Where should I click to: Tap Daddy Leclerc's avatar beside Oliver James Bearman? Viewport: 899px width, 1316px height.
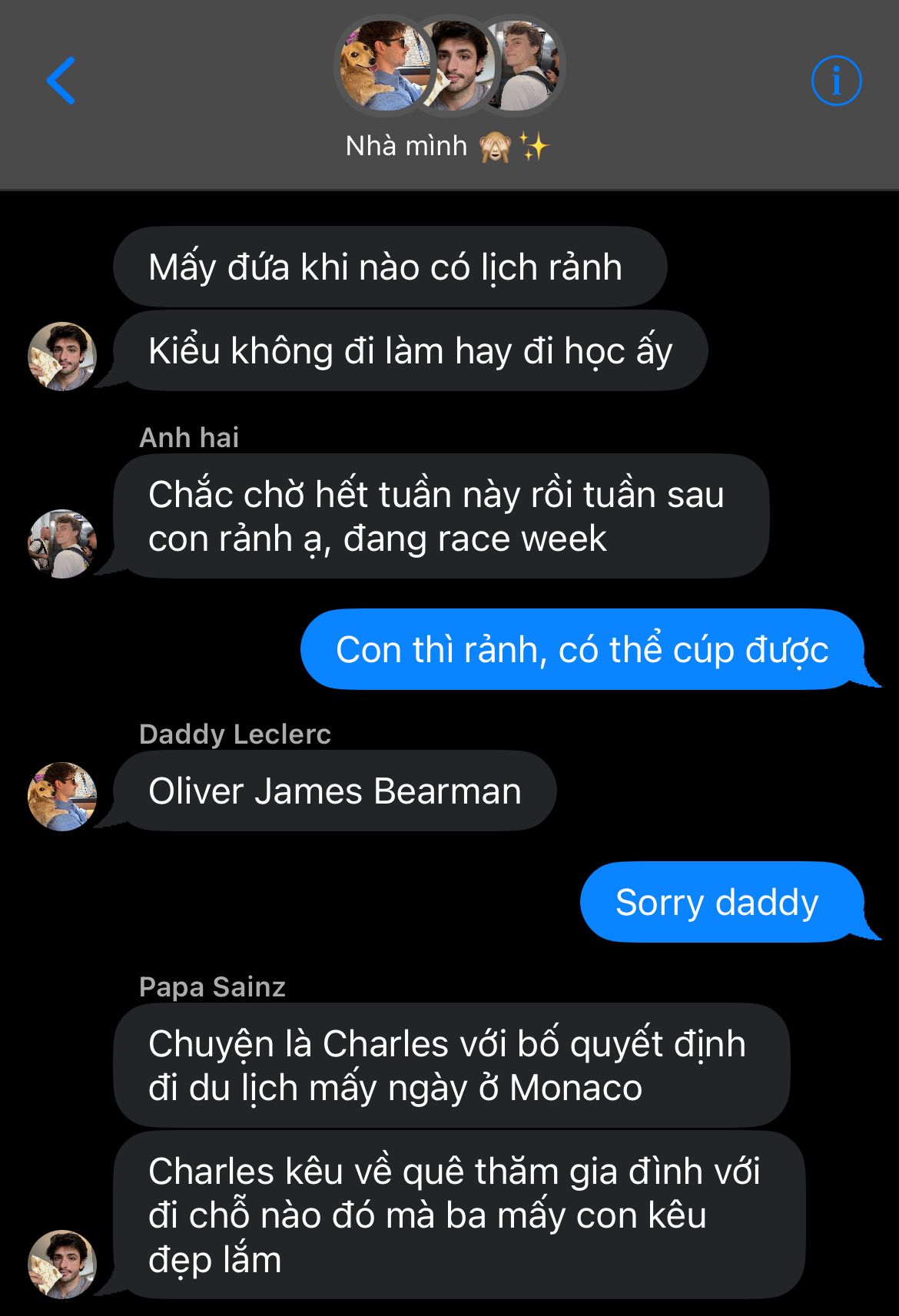(x=62, y=796)
